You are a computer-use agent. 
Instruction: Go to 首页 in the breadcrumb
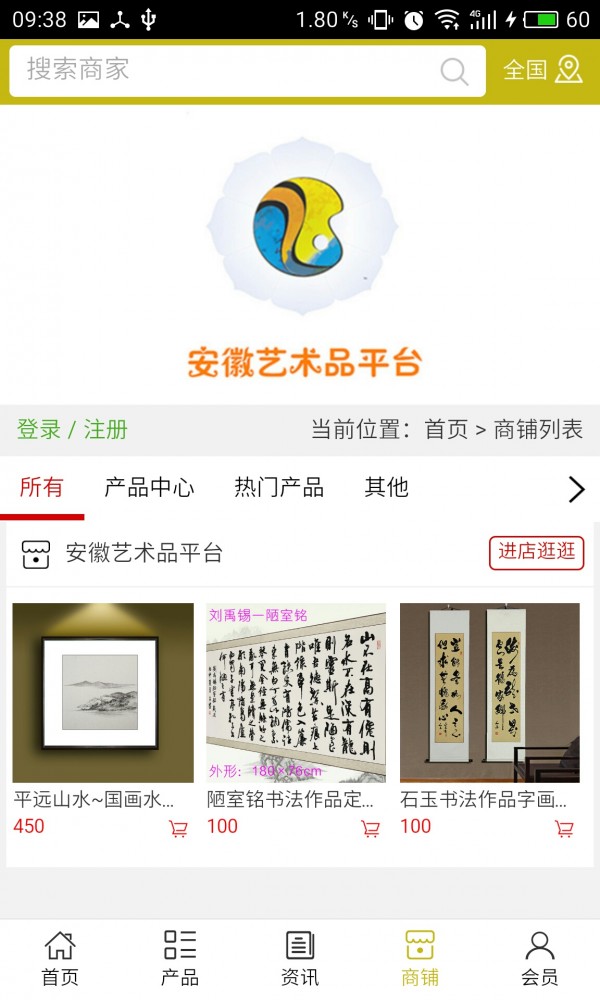(446, 429)
